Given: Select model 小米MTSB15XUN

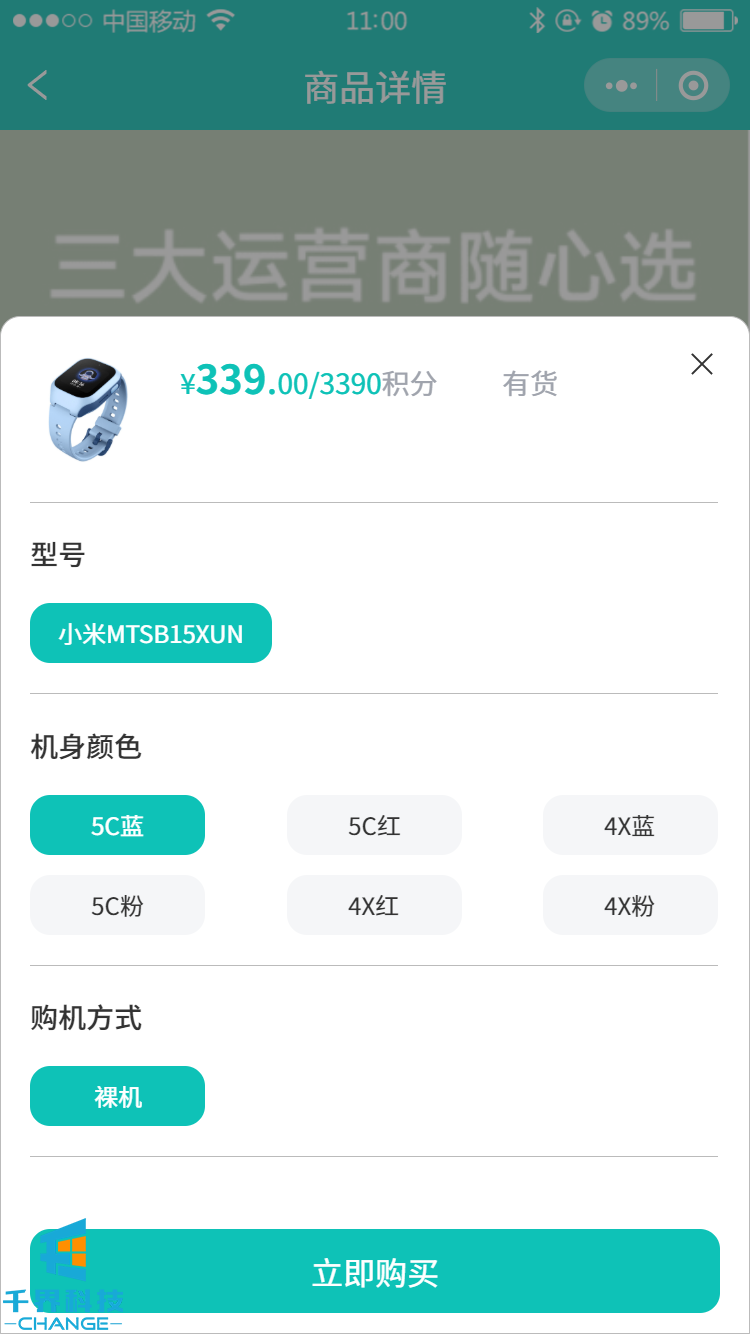Looking at the screenshot, I should 151,633.
